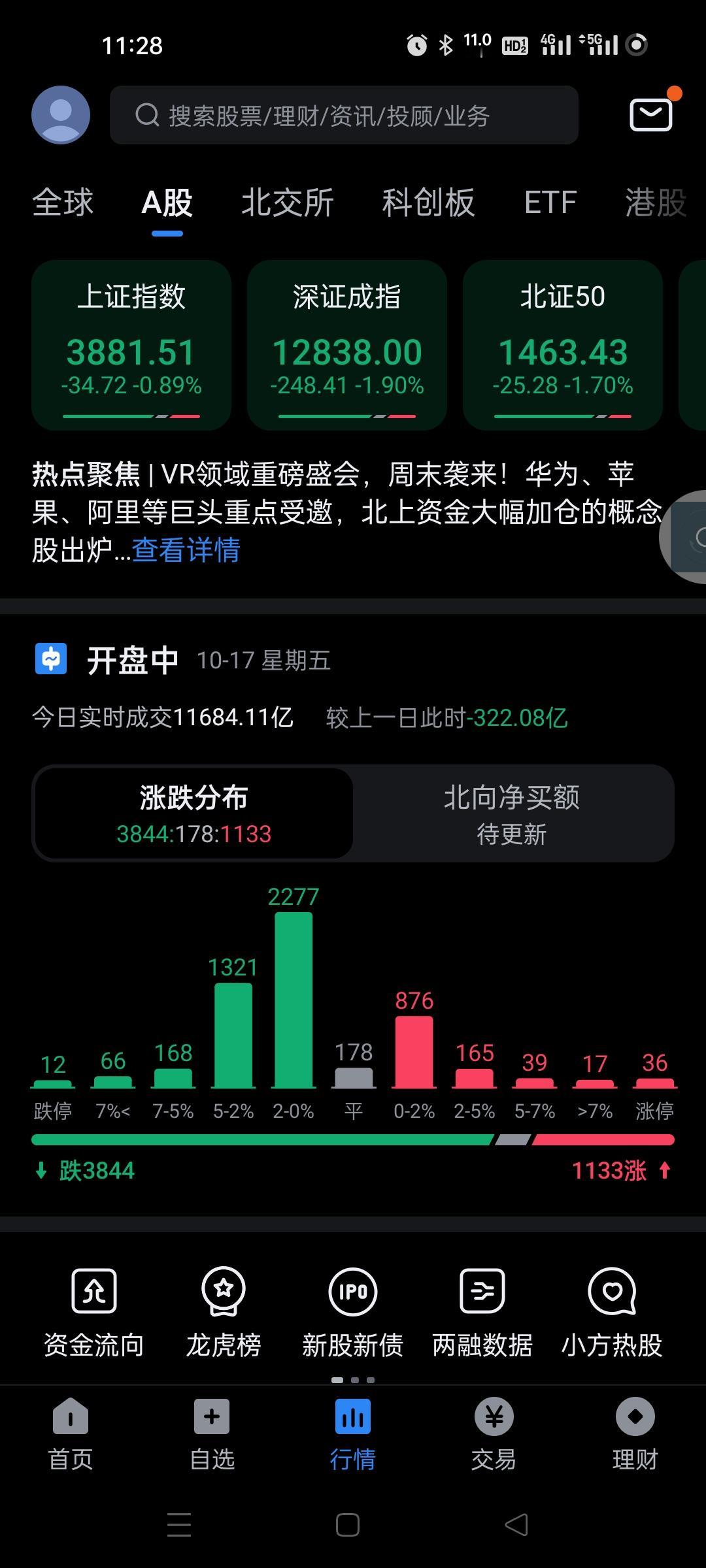View the 深证成指 index card

(x=347, y=345)
